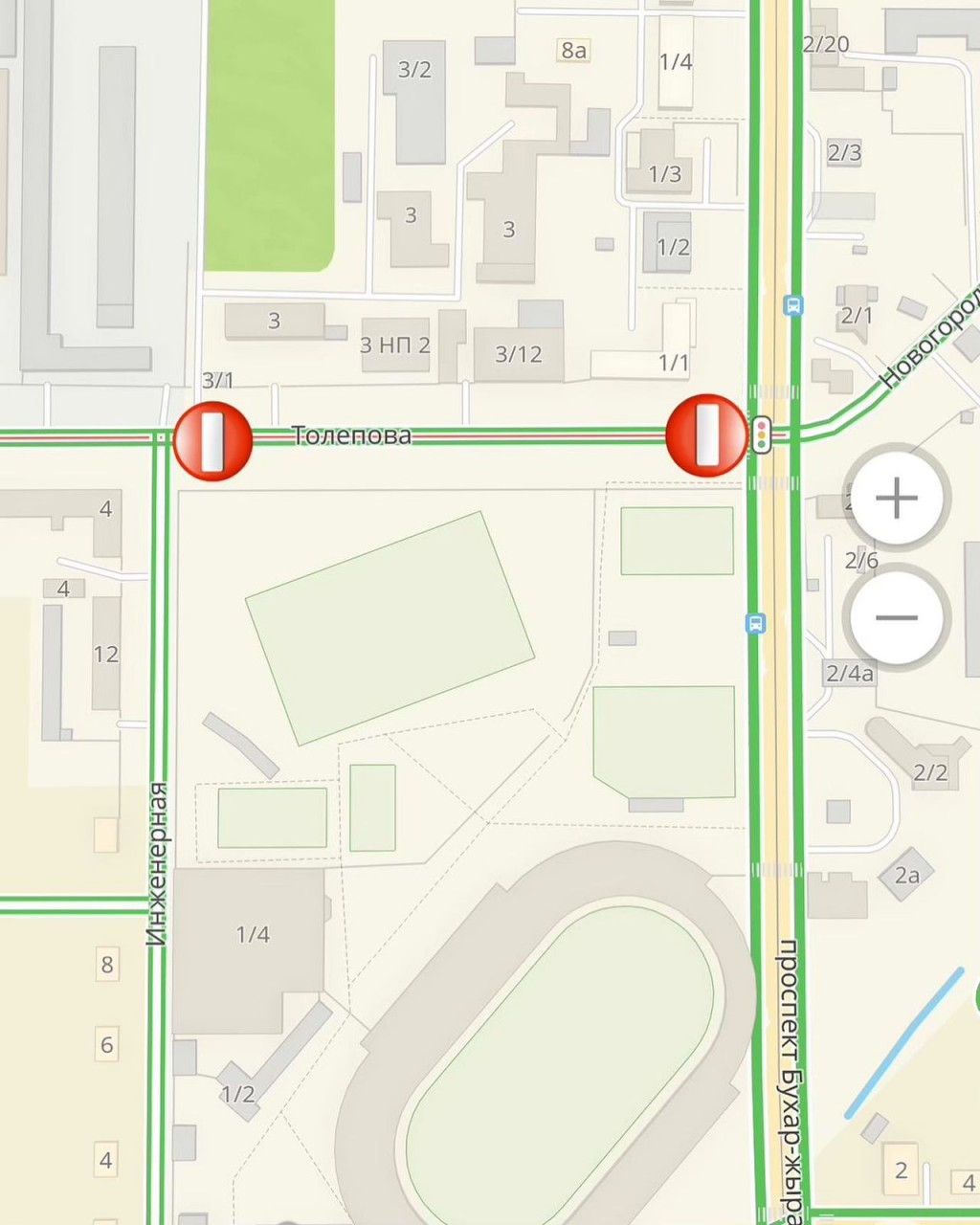The image size is (980, 1225).
Task: Zoom in on the map
Action: pyautogui.click(x=897, y=499)
